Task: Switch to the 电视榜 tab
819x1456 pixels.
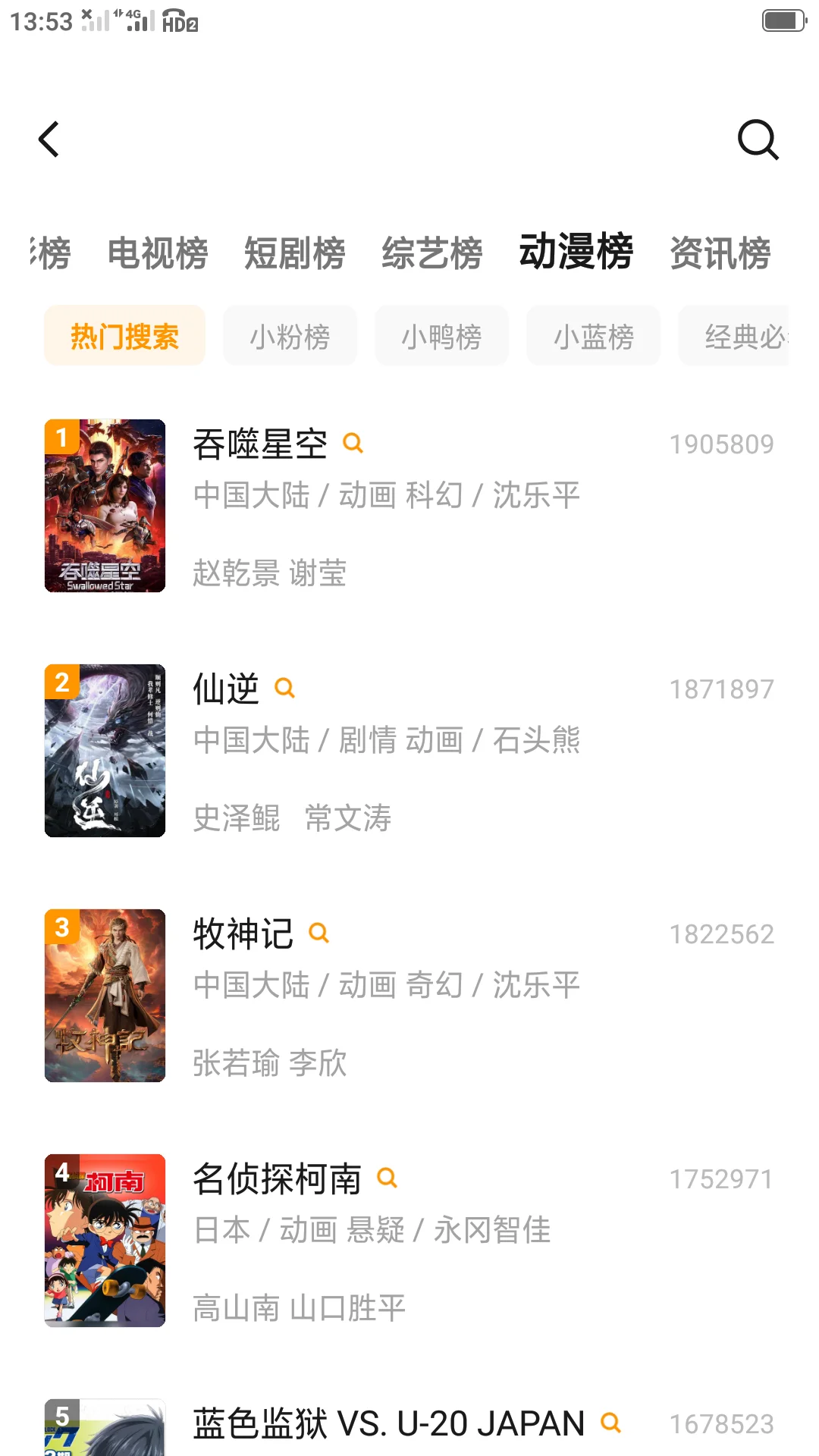Action: 158,253
